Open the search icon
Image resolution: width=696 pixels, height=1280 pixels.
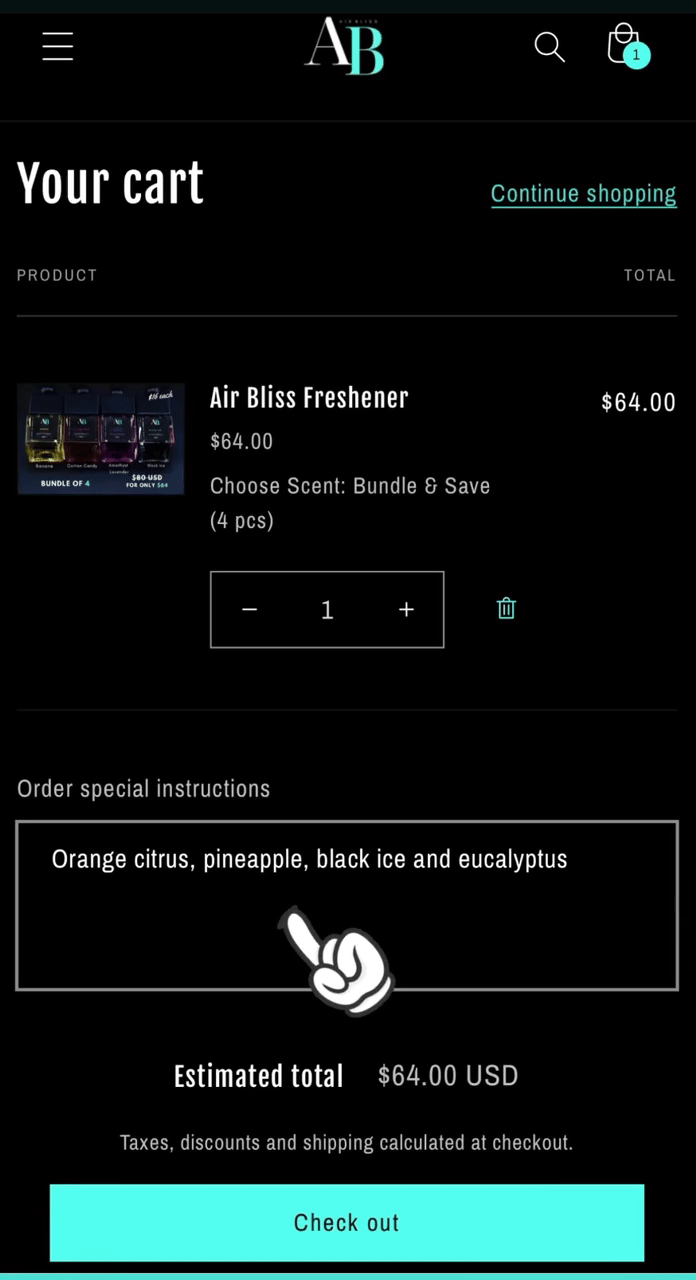point(549,46)
